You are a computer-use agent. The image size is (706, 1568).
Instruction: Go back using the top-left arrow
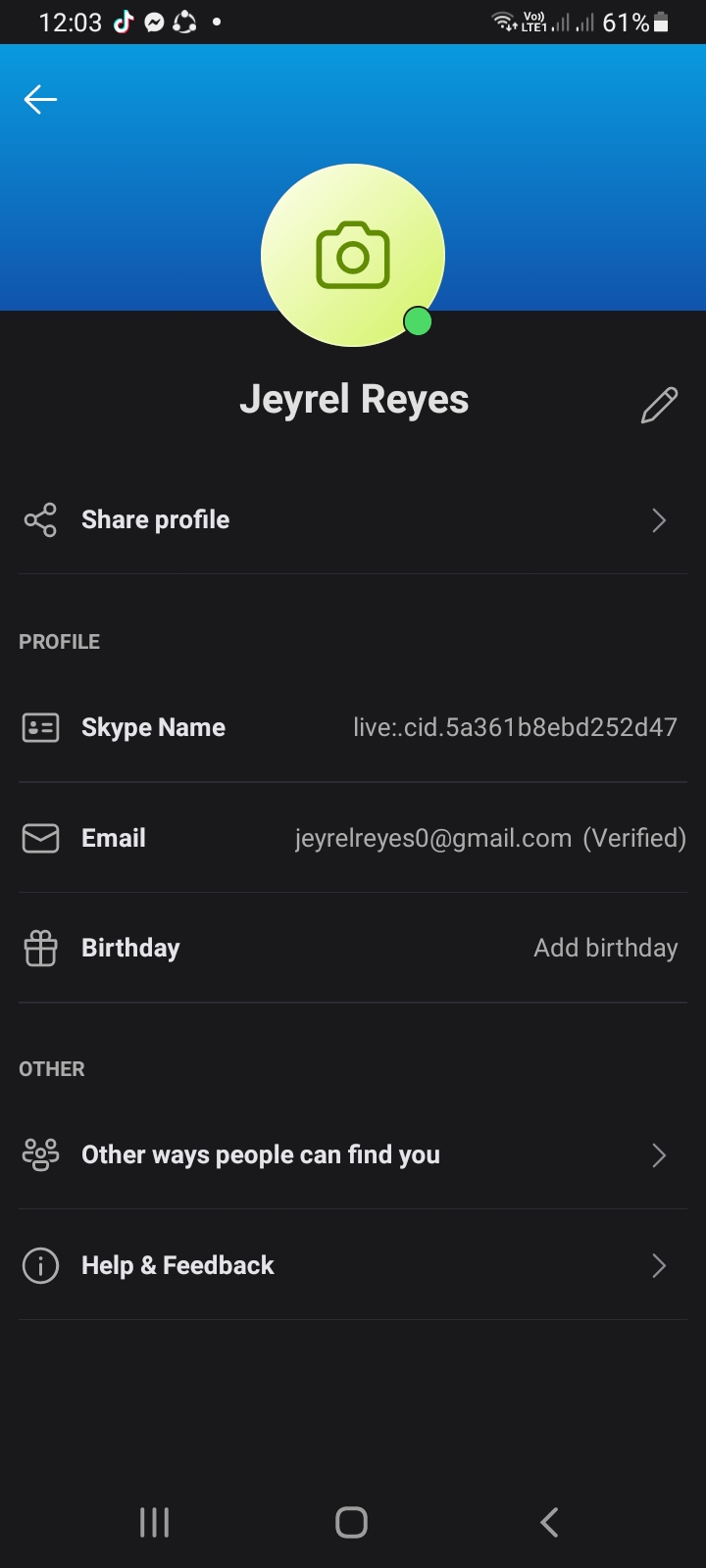[40, 99]
